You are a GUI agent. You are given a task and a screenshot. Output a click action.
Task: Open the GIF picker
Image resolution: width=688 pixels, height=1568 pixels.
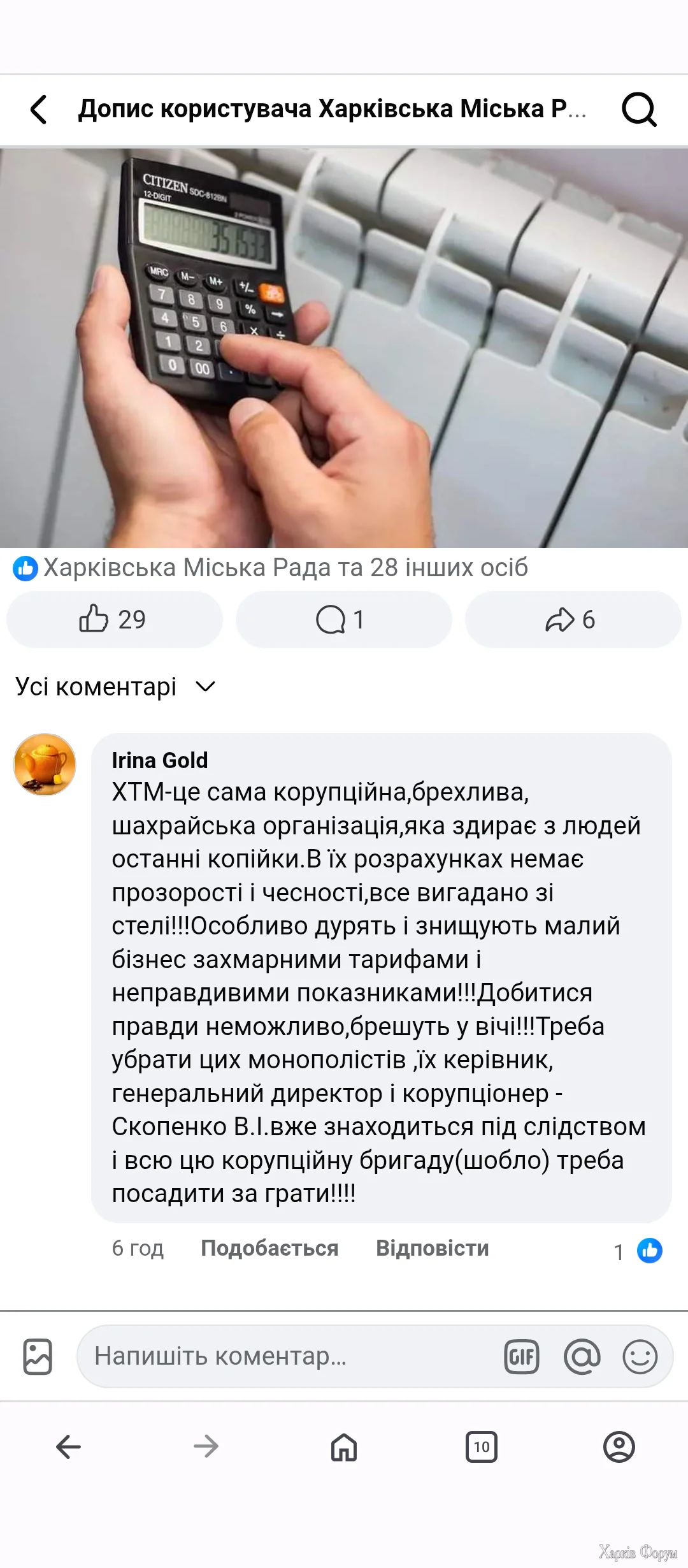522,1356
